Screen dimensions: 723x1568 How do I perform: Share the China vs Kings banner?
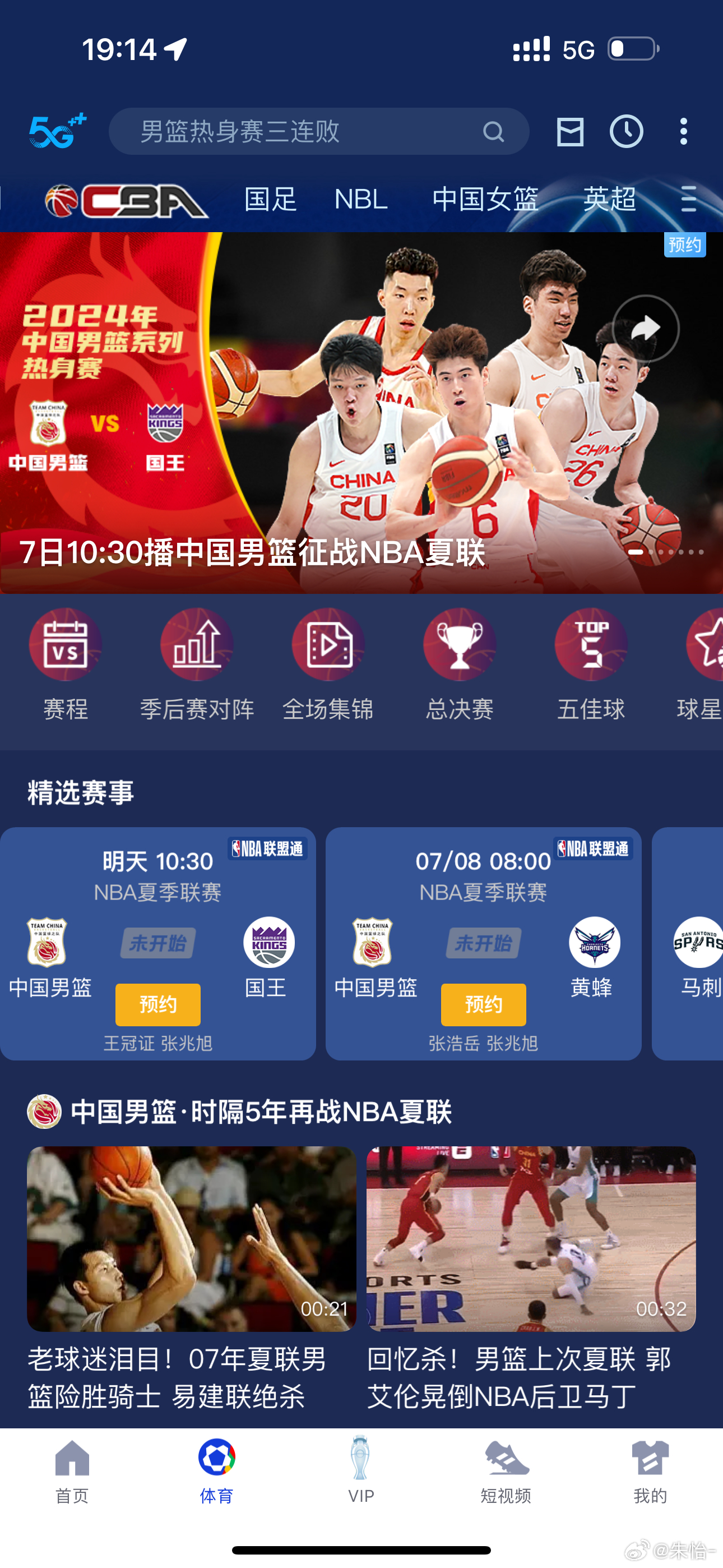645,329
